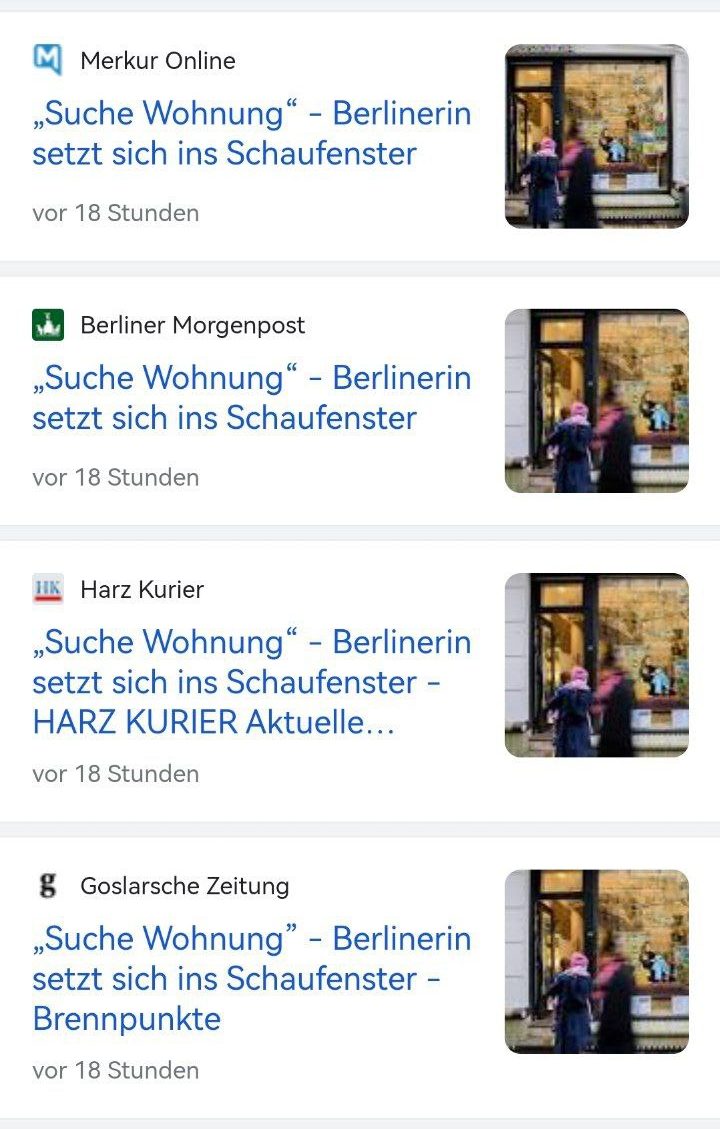Open the Harz Kurier article headline
Image resolution: width=720 pixels, height=1129 pixels.
pos(251,681)
